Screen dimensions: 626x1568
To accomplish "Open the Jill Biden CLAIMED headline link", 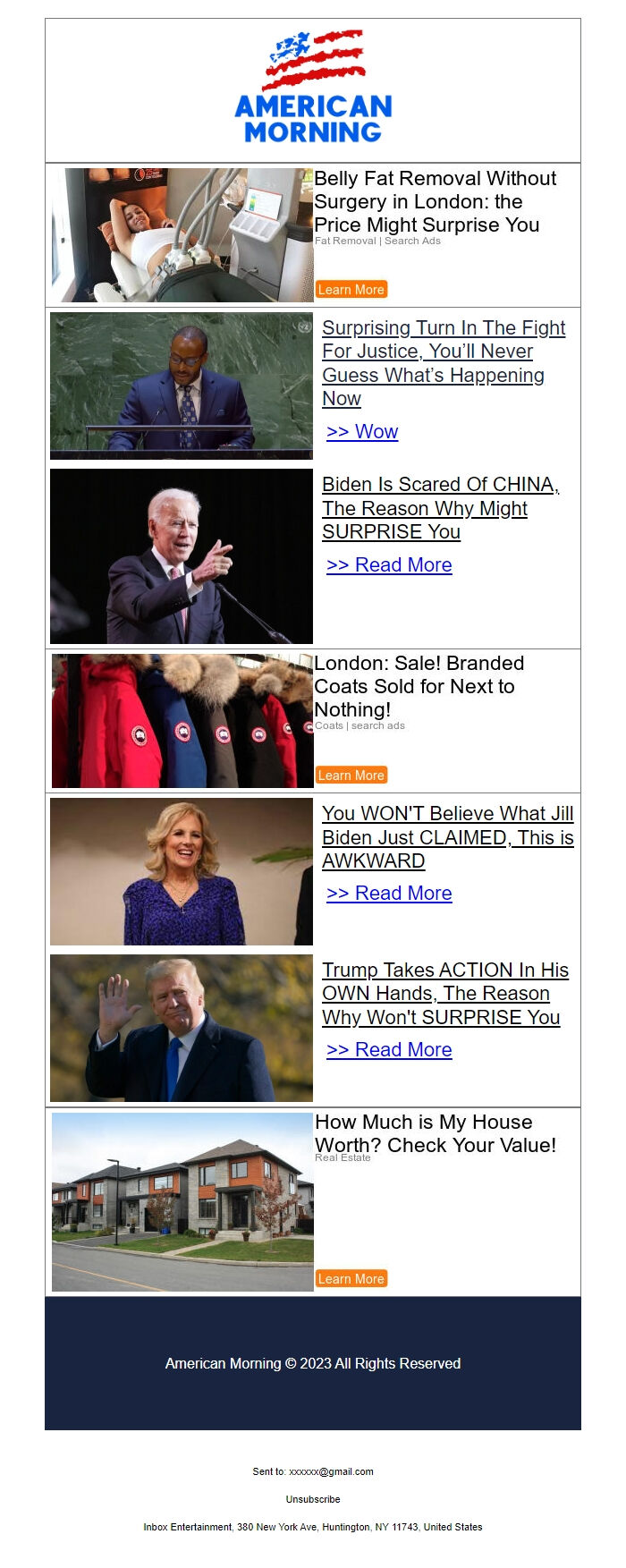I will pyautogui.click(x=447, y=837).
